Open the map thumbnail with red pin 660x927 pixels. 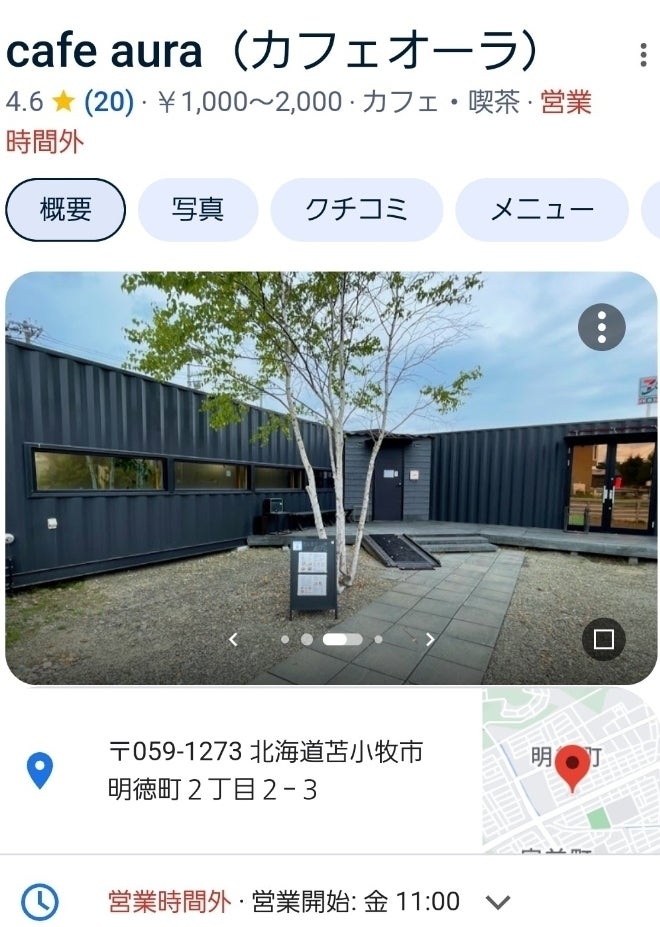pyautogui.click(x=571, y=770)
